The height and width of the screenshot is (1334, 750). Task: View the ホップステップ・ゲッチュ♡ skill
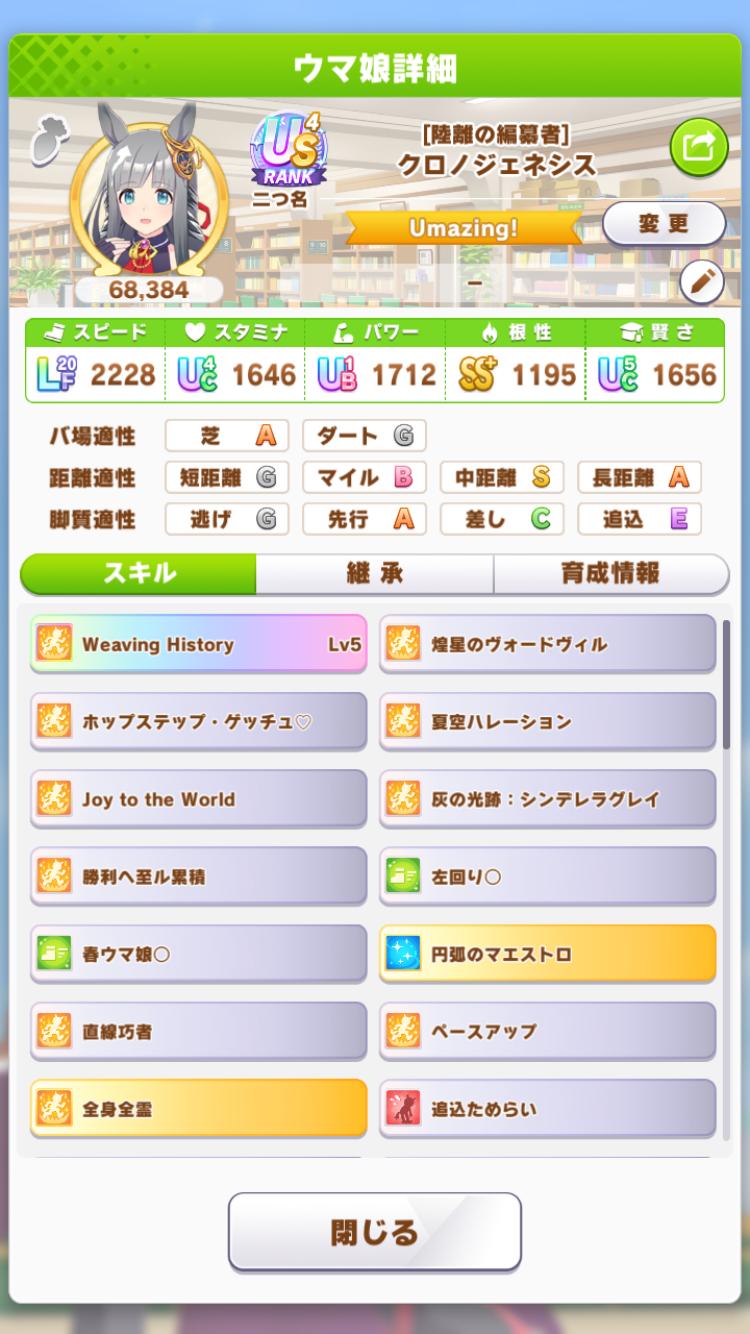pos(198,721)
